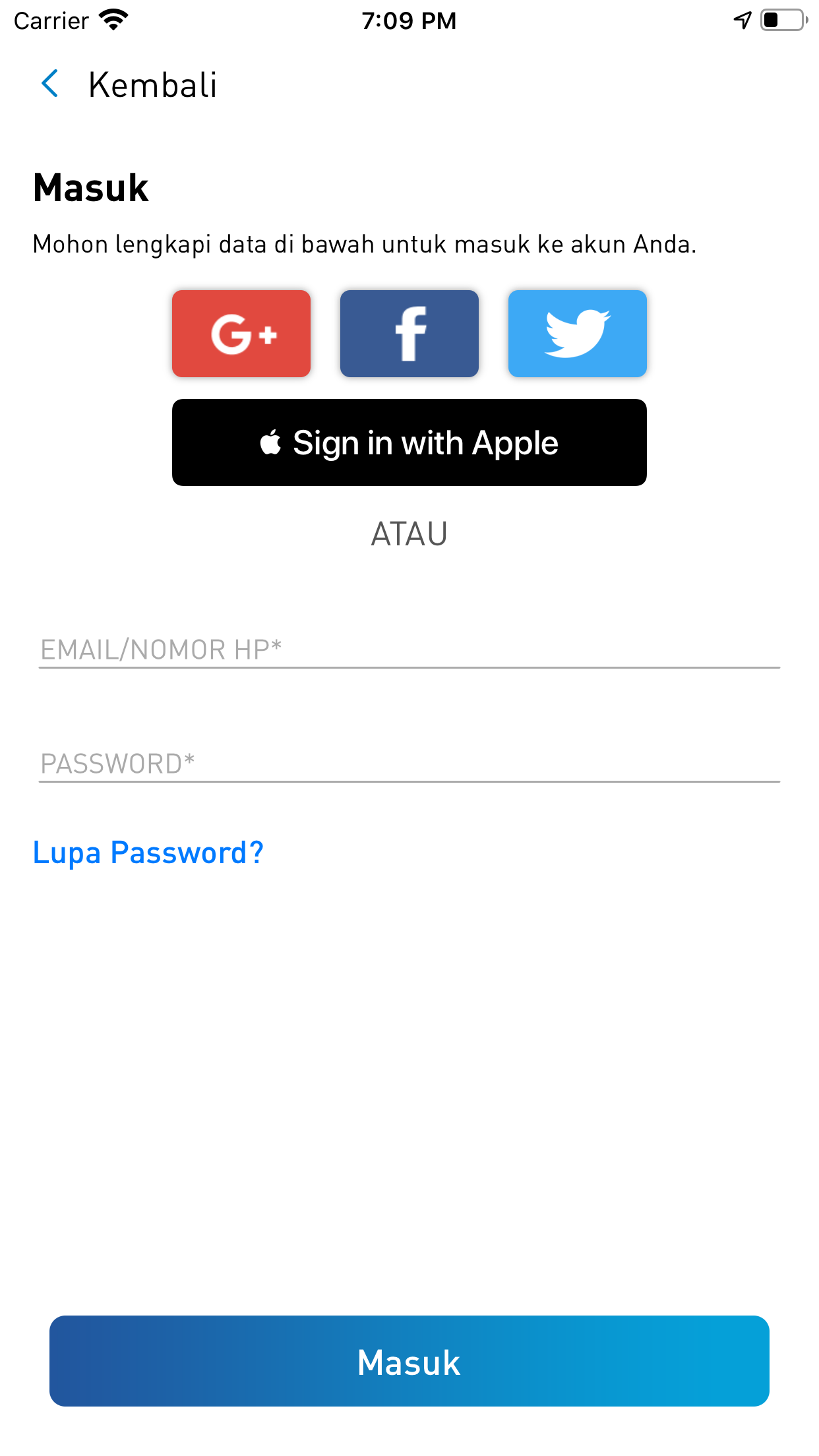Sign in using the Facebook icon
The height and width of the screenshot is (1456, 819).
409,333
